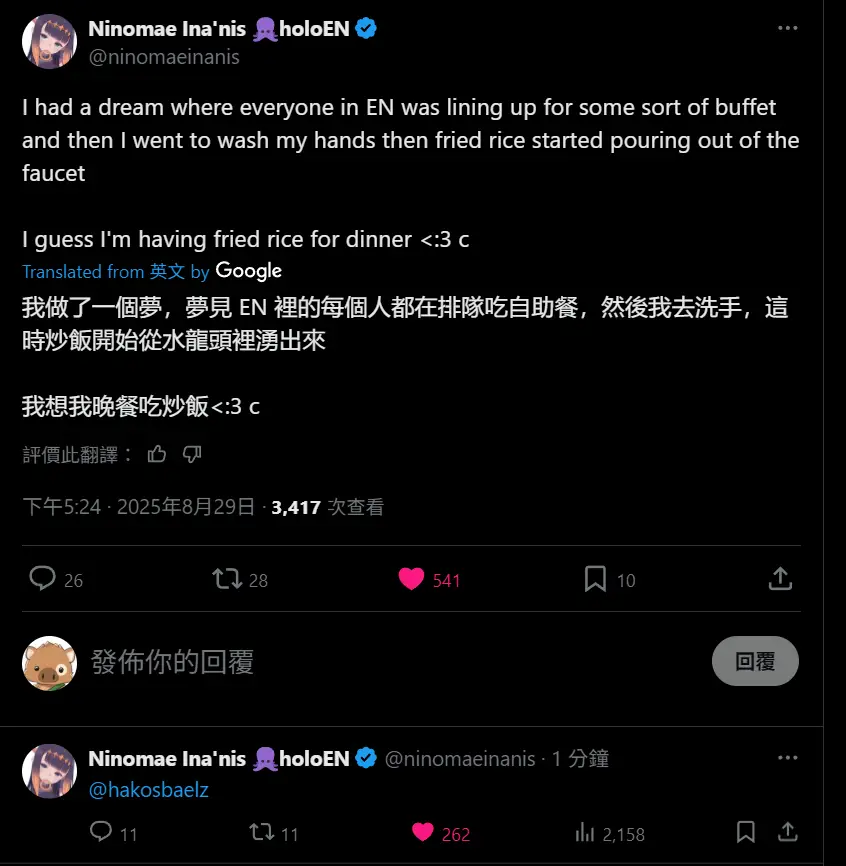
Task: Rate translation with thumbs up
Action: (157, 455)
